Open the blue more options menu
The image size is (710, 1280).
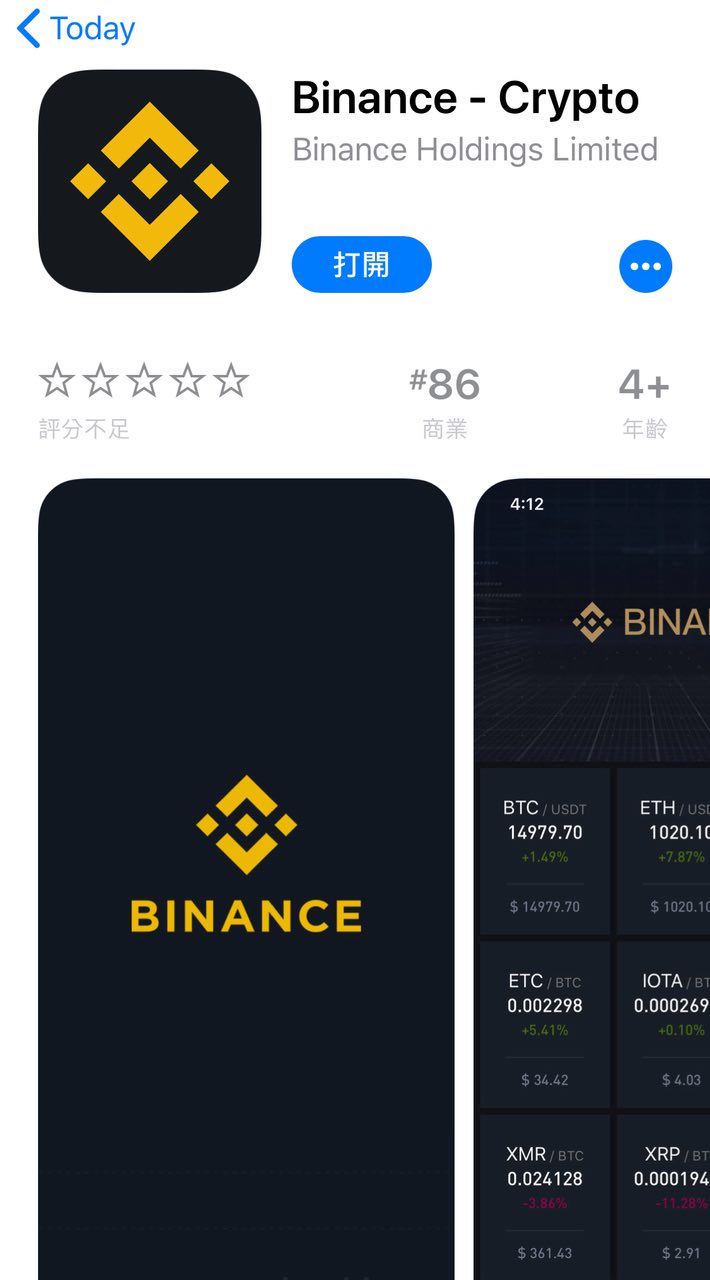645,266
